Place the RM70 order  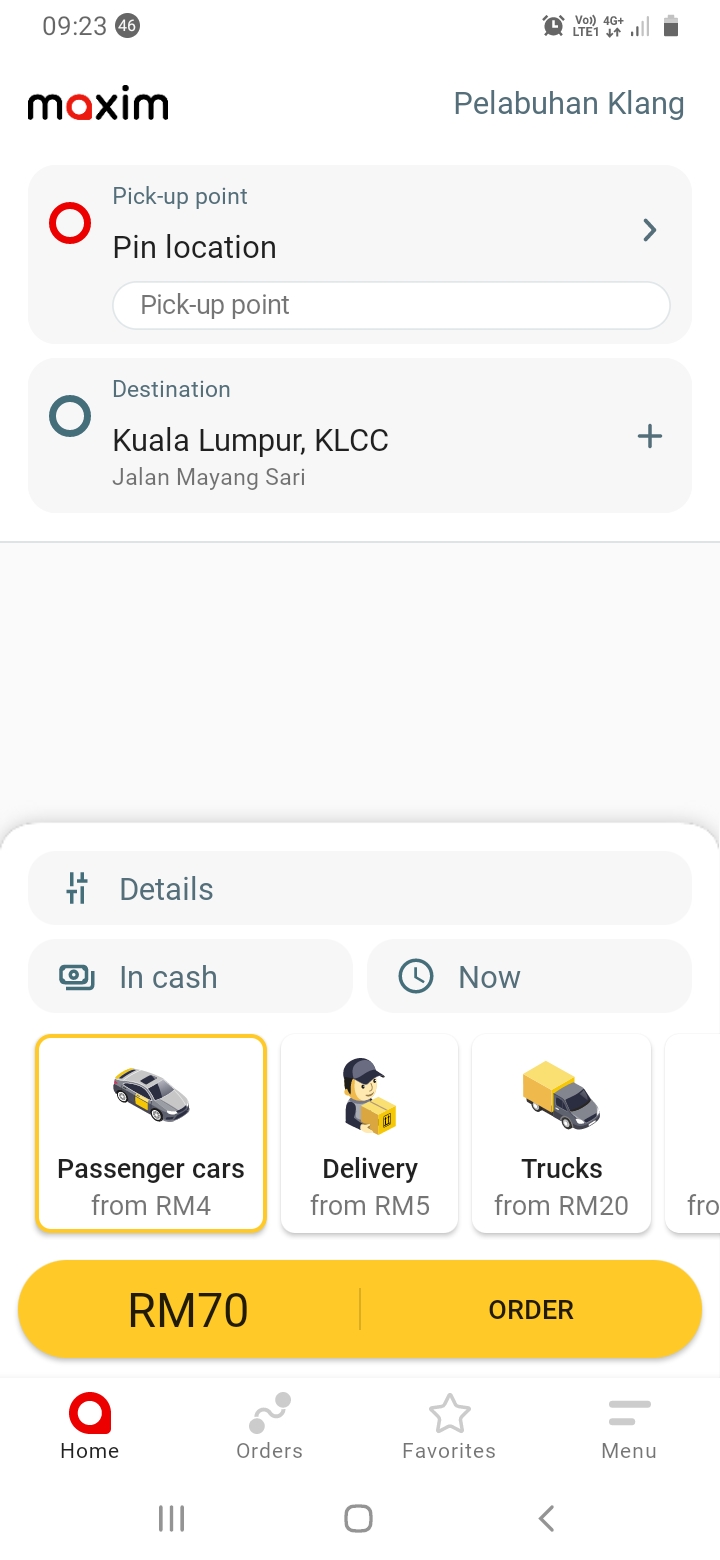tap(530, 1310)
